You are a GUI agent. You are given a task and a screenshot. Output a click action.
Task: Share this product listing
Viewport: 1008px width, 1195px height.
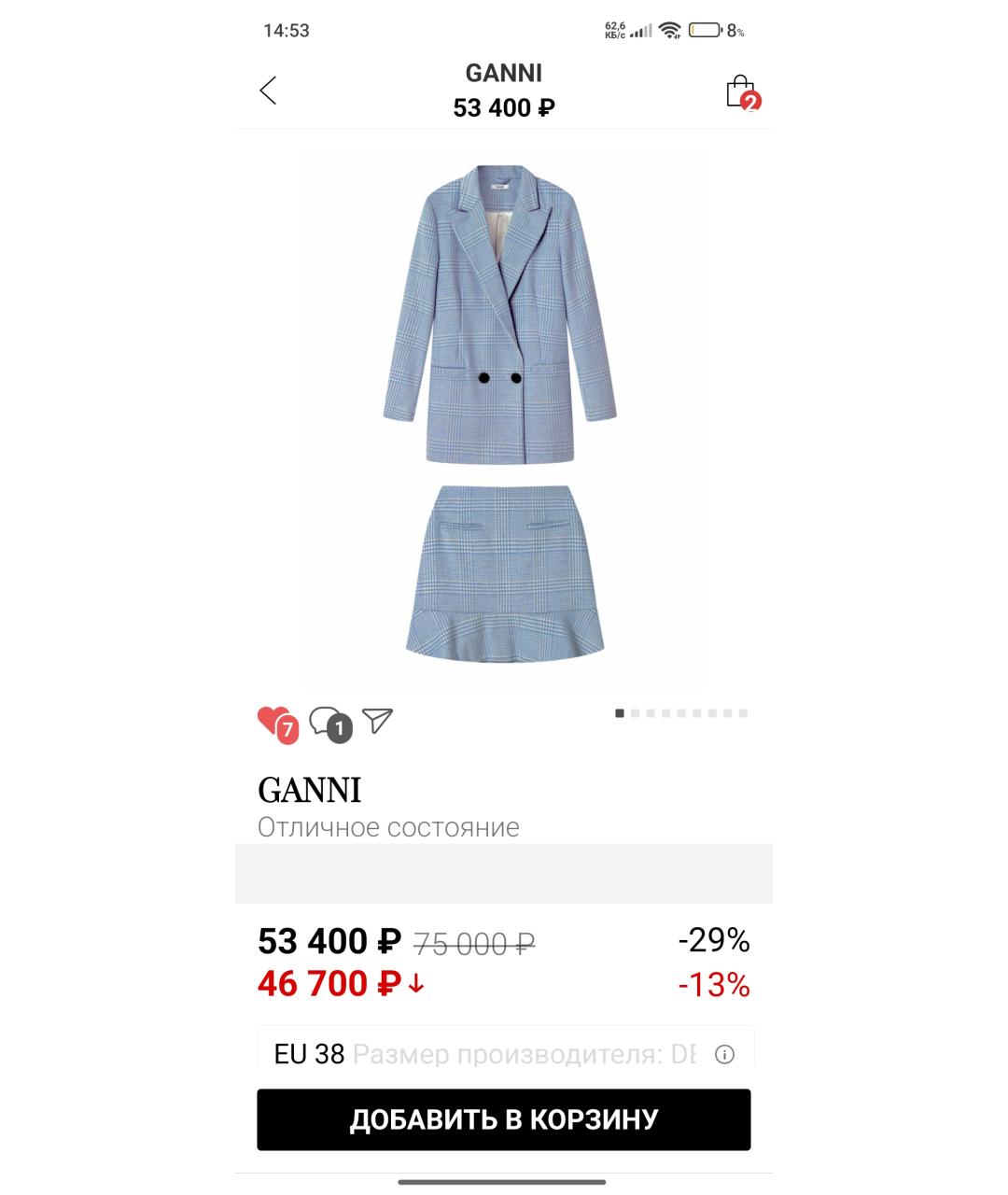(x=377, y=721)
